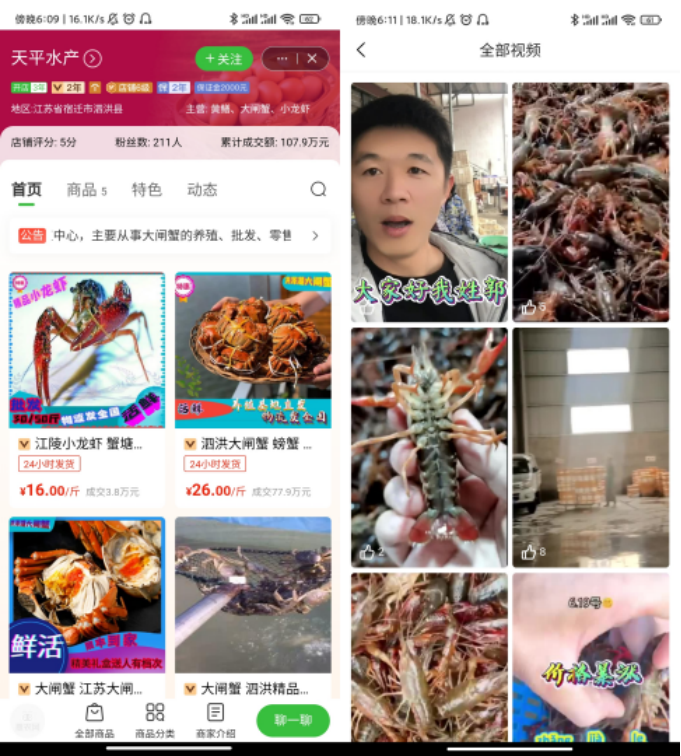Start a chat with 聊一聊 button
Viewport: 681px width, 756px height.
[293, 720]
